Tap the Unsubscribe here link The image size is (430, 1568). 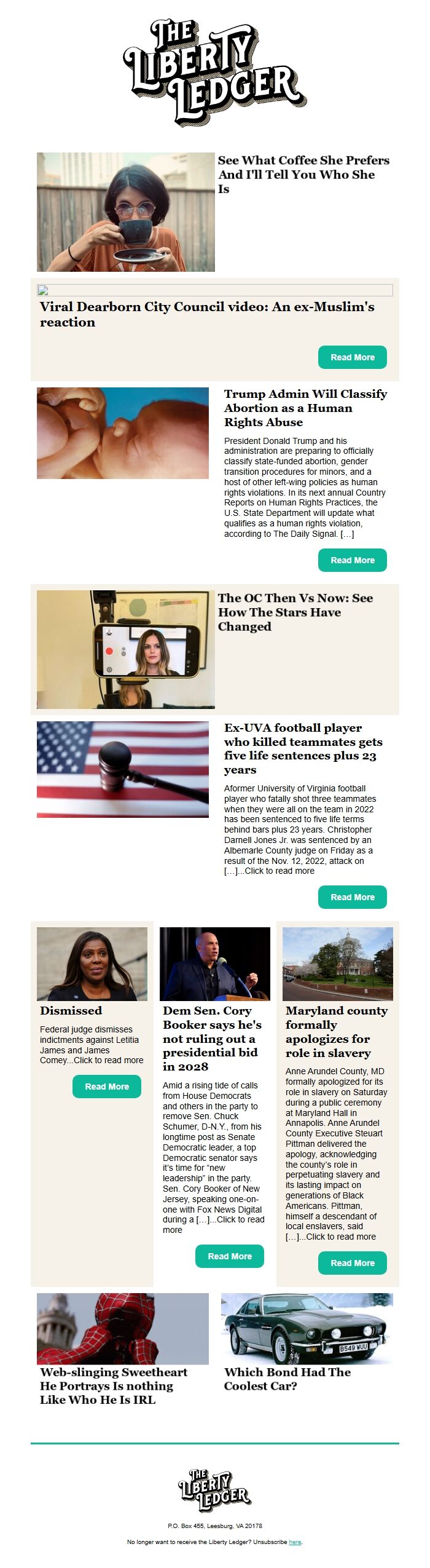295,1542
